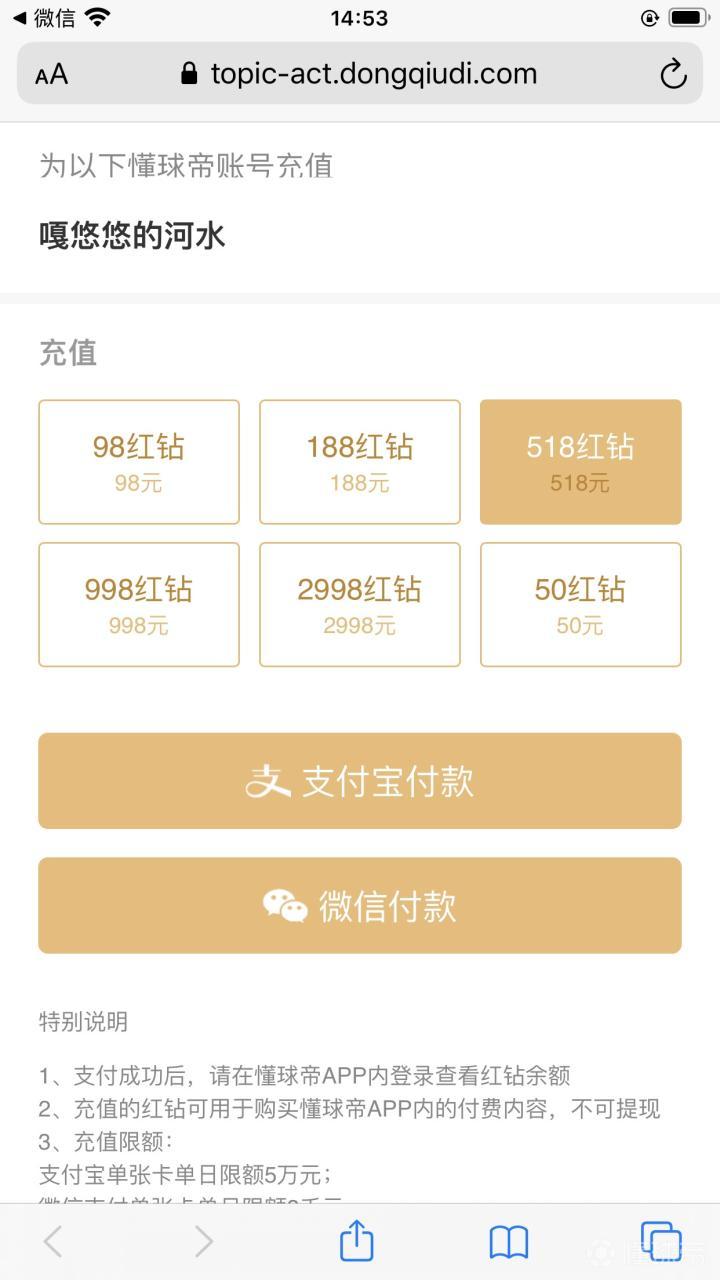The width and height of the screenshot is (720, 1280).
Task: Select the 50红钻 recharge option
Action: [581, 604]
